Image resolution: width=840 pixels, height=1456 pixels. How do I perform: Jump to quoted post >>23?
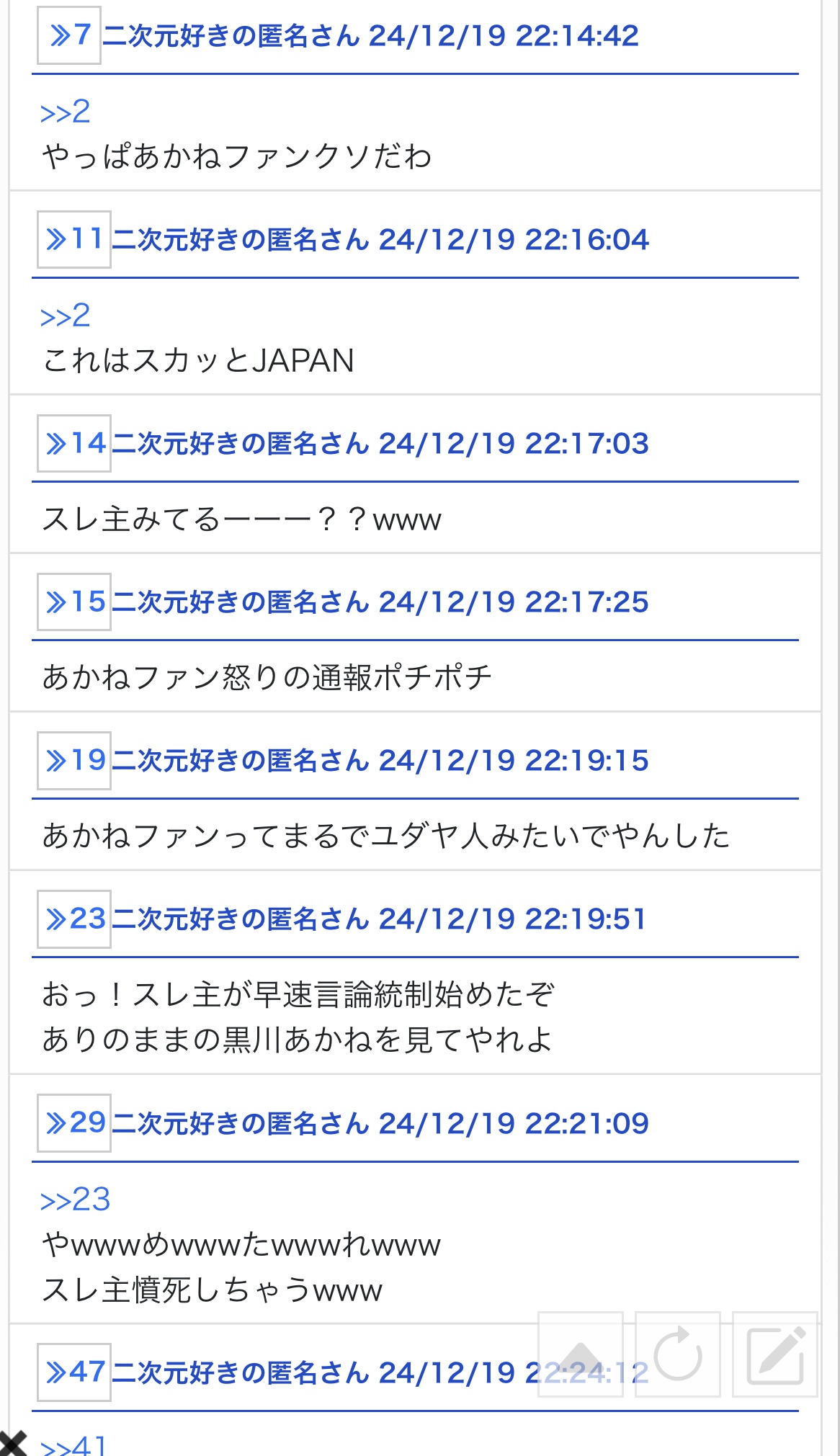tap(76, 1200)
